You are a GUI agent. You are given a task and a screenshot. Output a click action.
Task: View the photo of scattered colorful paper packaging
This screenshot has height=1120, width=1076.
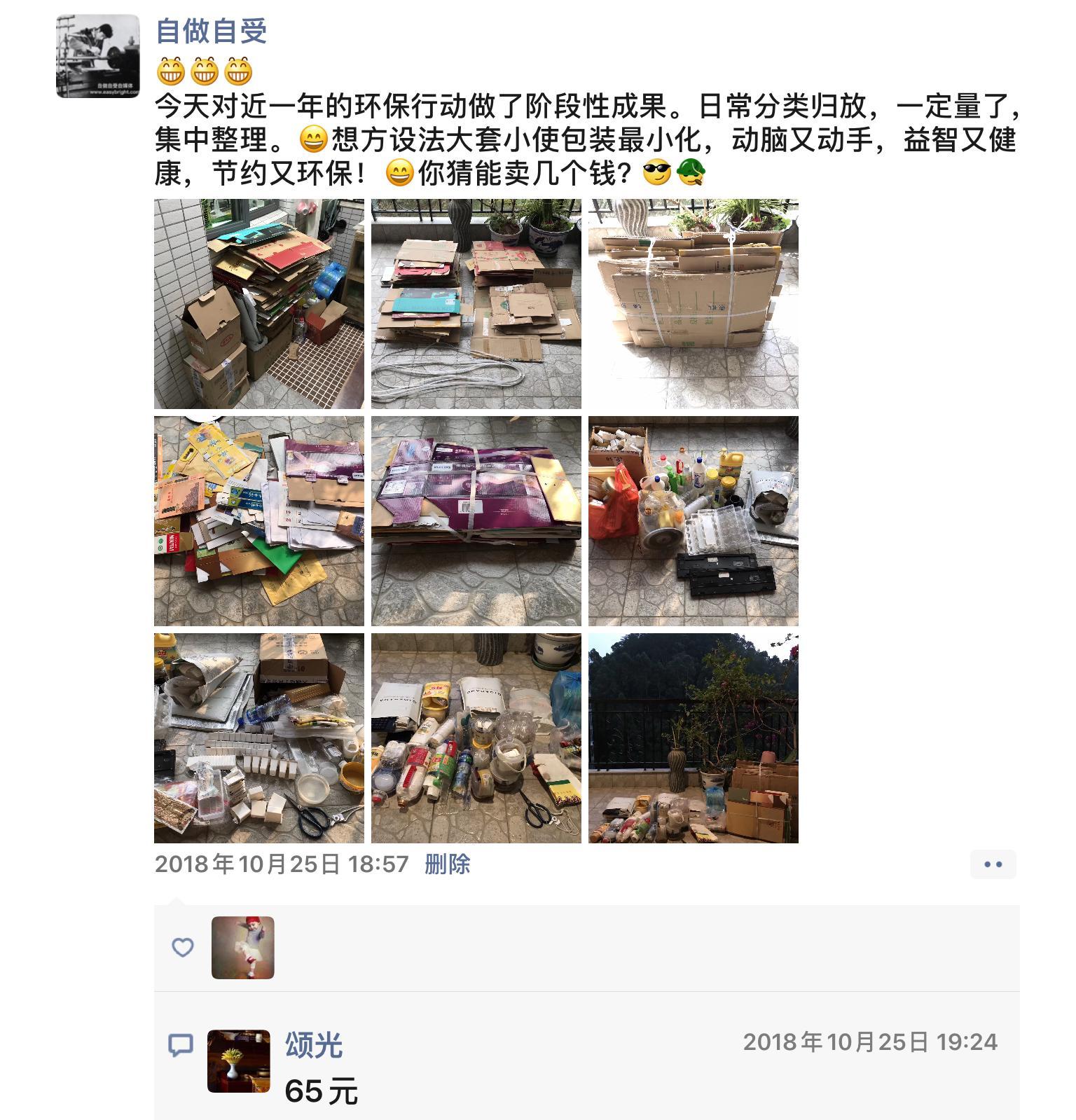tap(259, 520)
